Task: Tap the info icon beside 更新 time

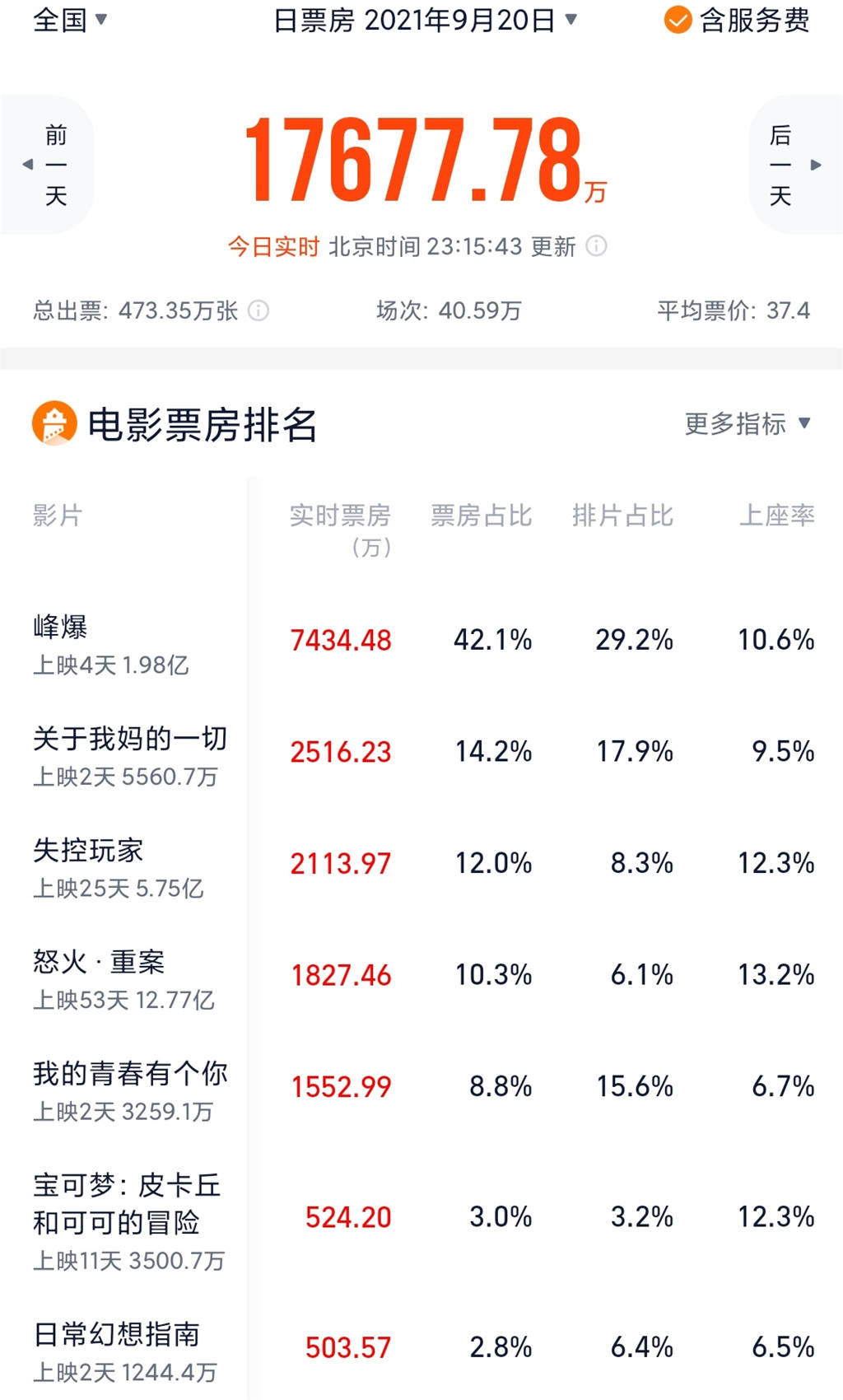Action: 596,246
